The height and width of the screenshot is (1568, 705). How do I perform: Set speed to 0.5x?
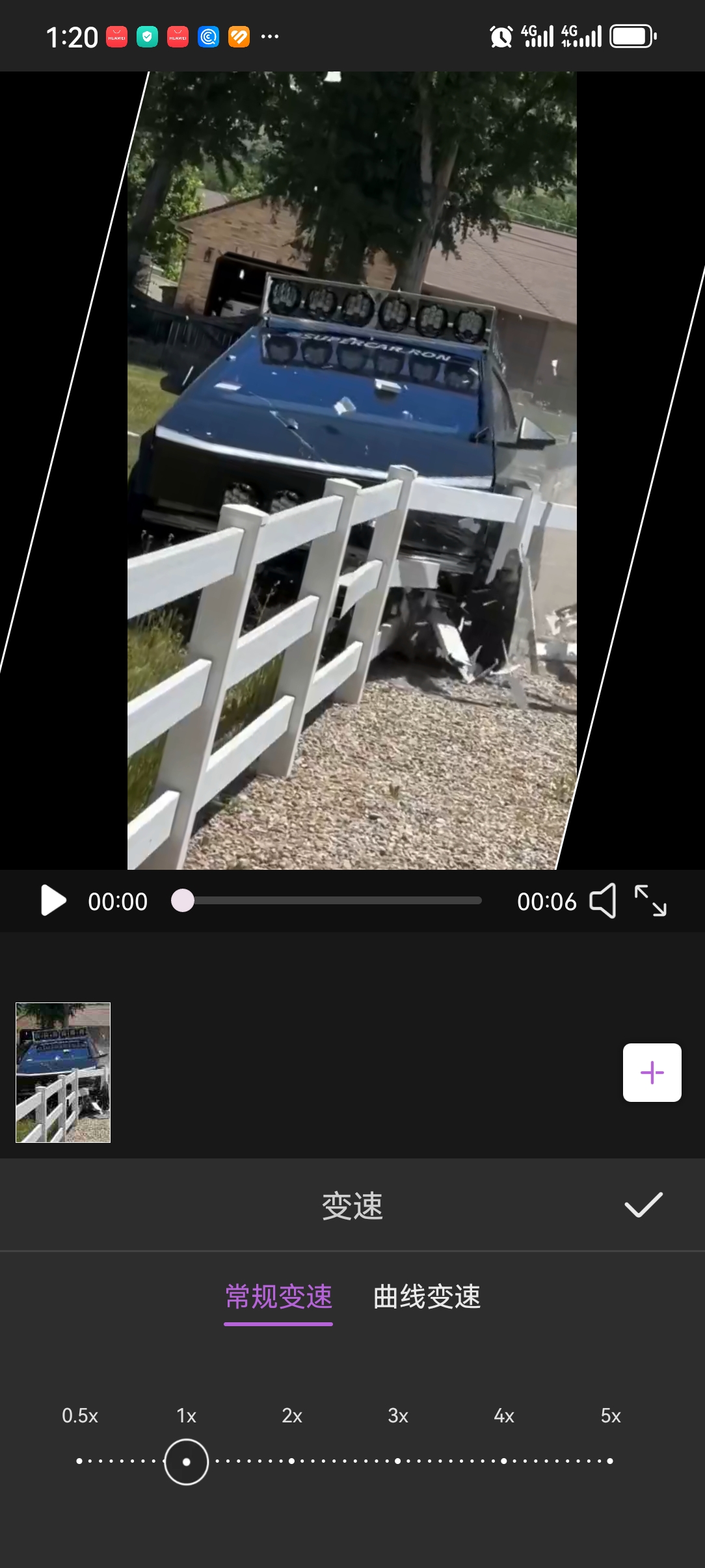(x=80, y=1461)
